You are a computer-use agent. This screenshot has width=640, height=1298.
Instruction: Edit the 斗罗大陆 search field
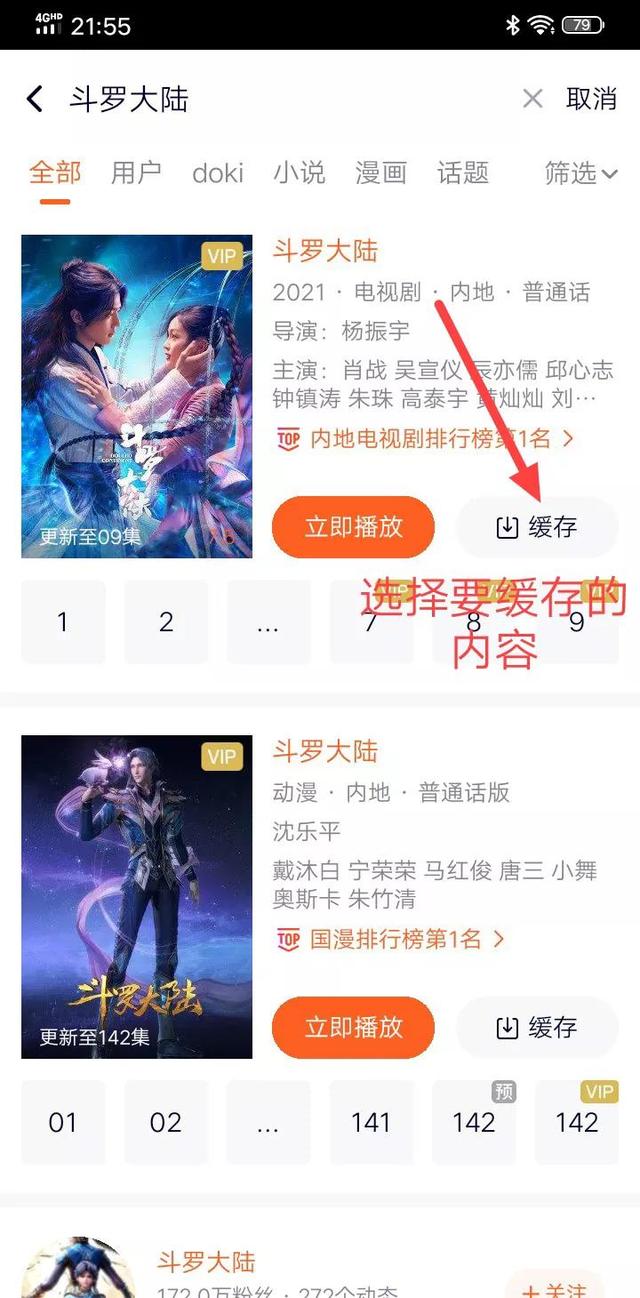[x=280, y=99]
